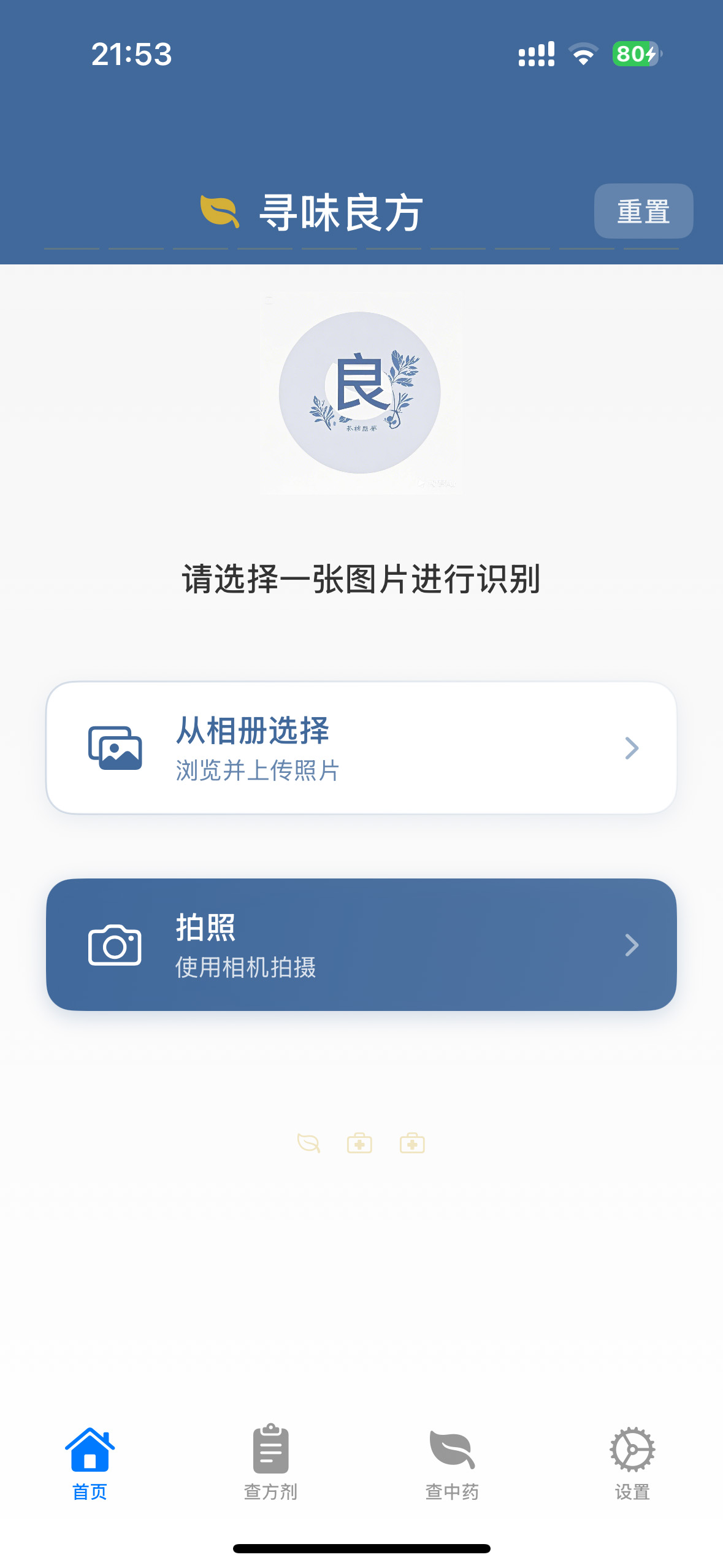Screen dimensions: 723x1568
Task: Tap the cellular signal strength bars
Action: [536, 55]
